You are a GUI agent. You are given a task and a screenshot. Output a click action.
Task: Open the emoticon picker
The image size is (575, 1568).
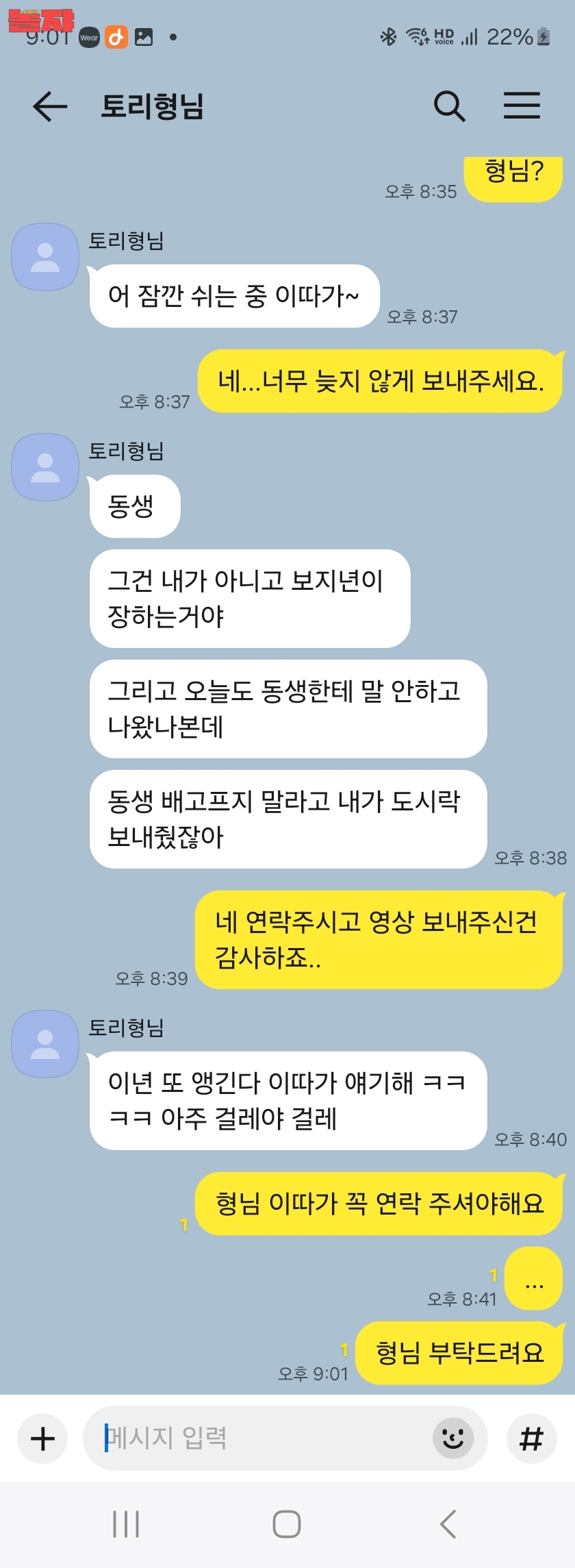(x=453, y=1438)
